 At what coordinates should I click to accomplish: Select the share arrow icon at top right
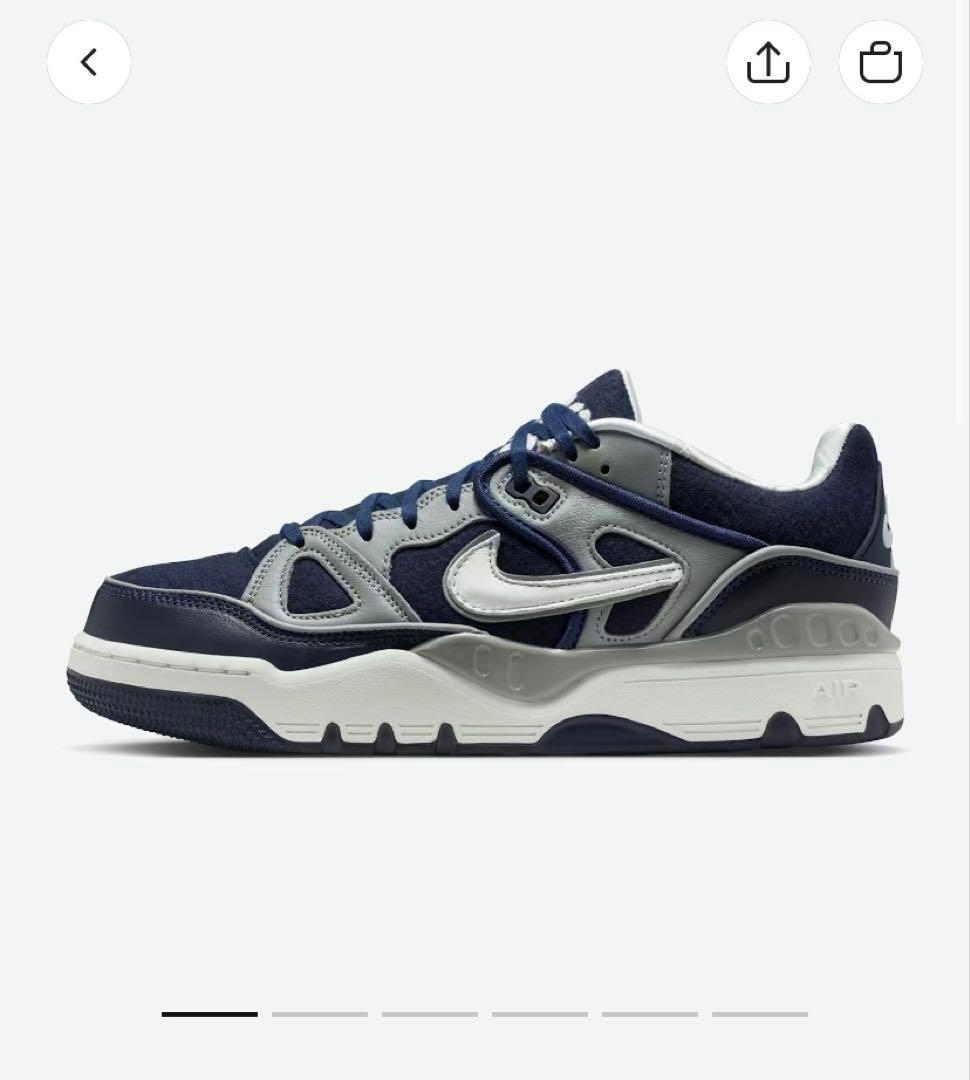769,62
